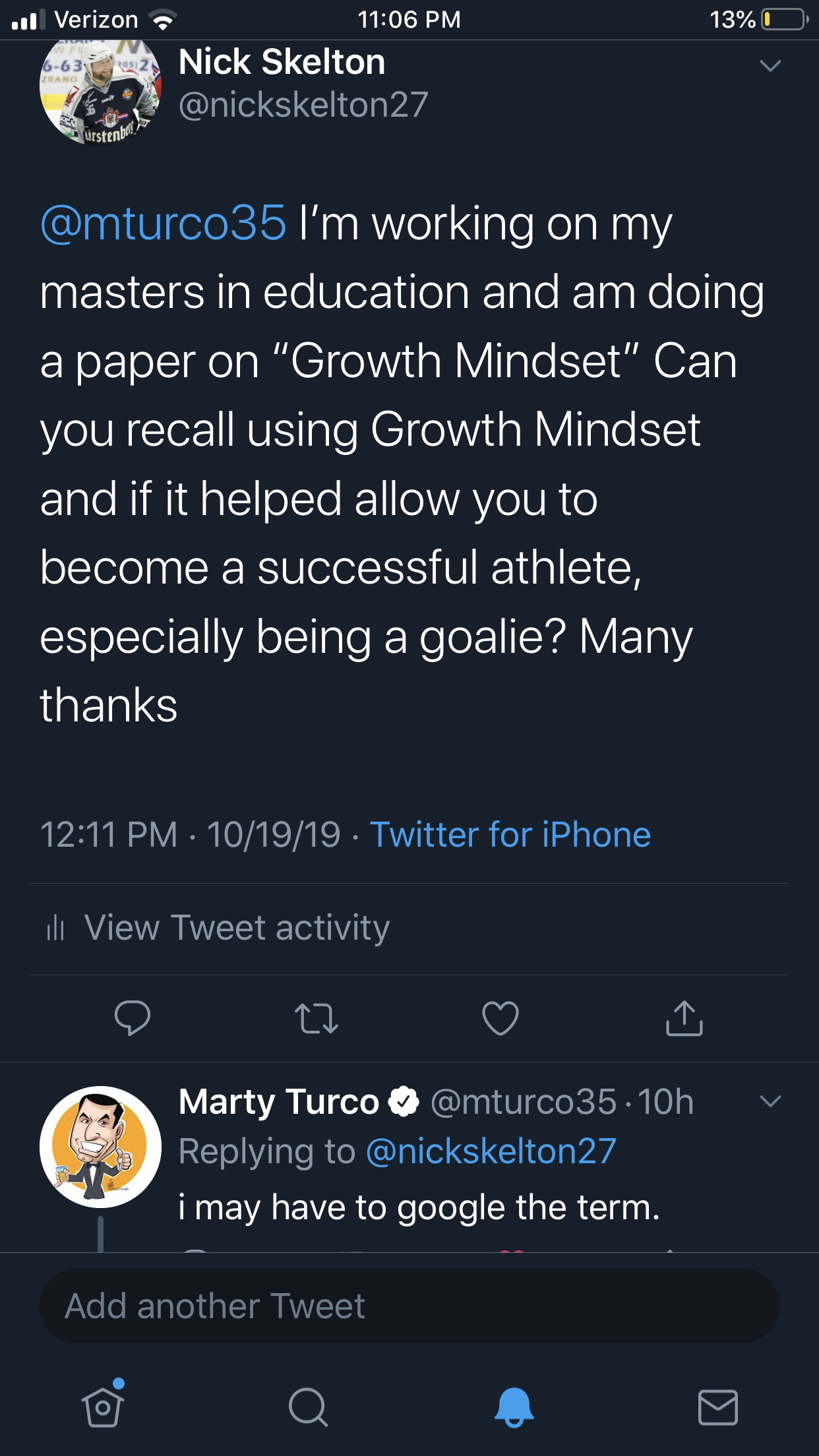Go to the Home tab

[103, 1407]
